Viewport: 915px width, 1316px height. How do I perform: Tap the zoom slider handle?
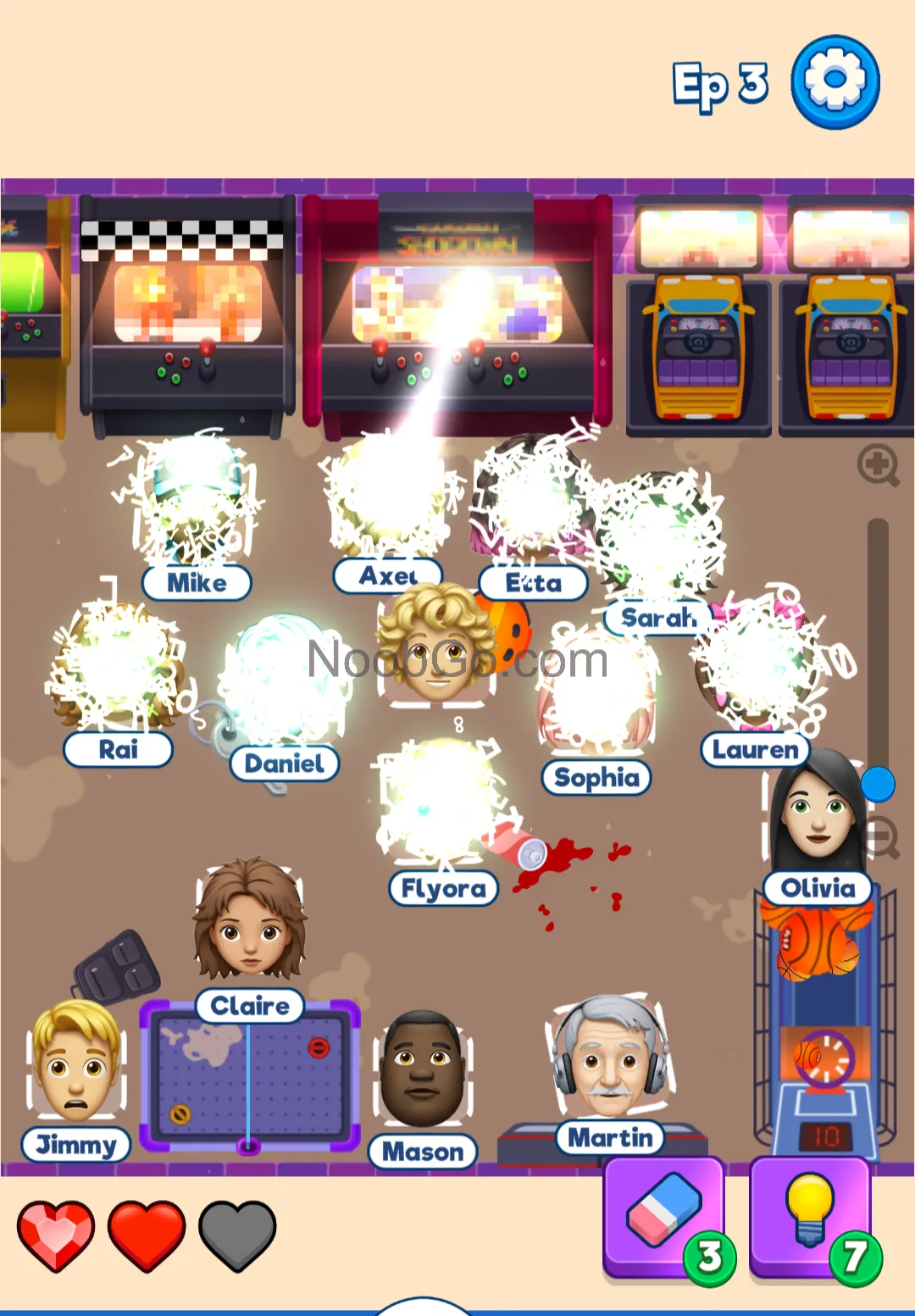coord(878,784)
